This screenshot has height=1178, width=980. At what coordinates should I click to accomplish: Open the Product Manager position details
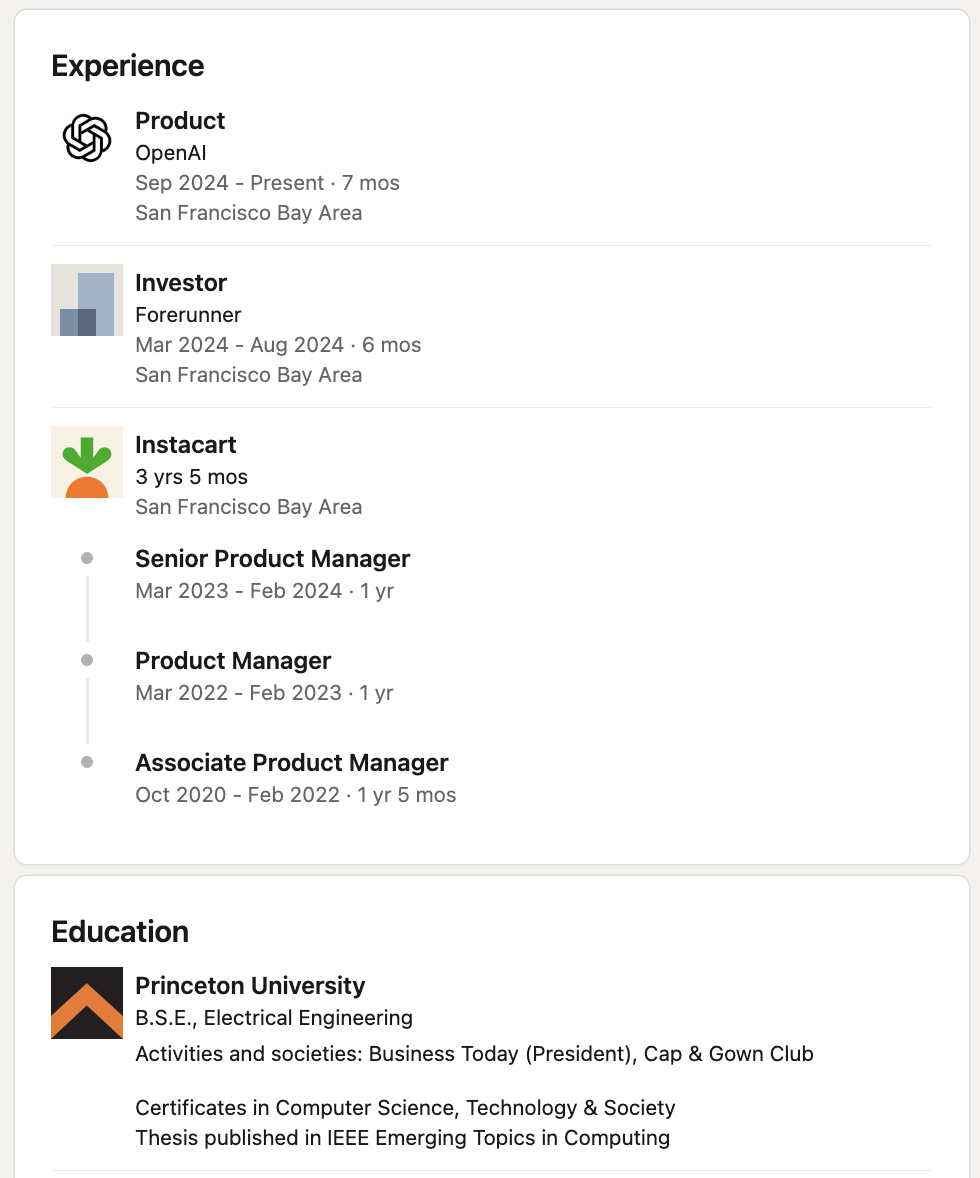pos(233,661)
